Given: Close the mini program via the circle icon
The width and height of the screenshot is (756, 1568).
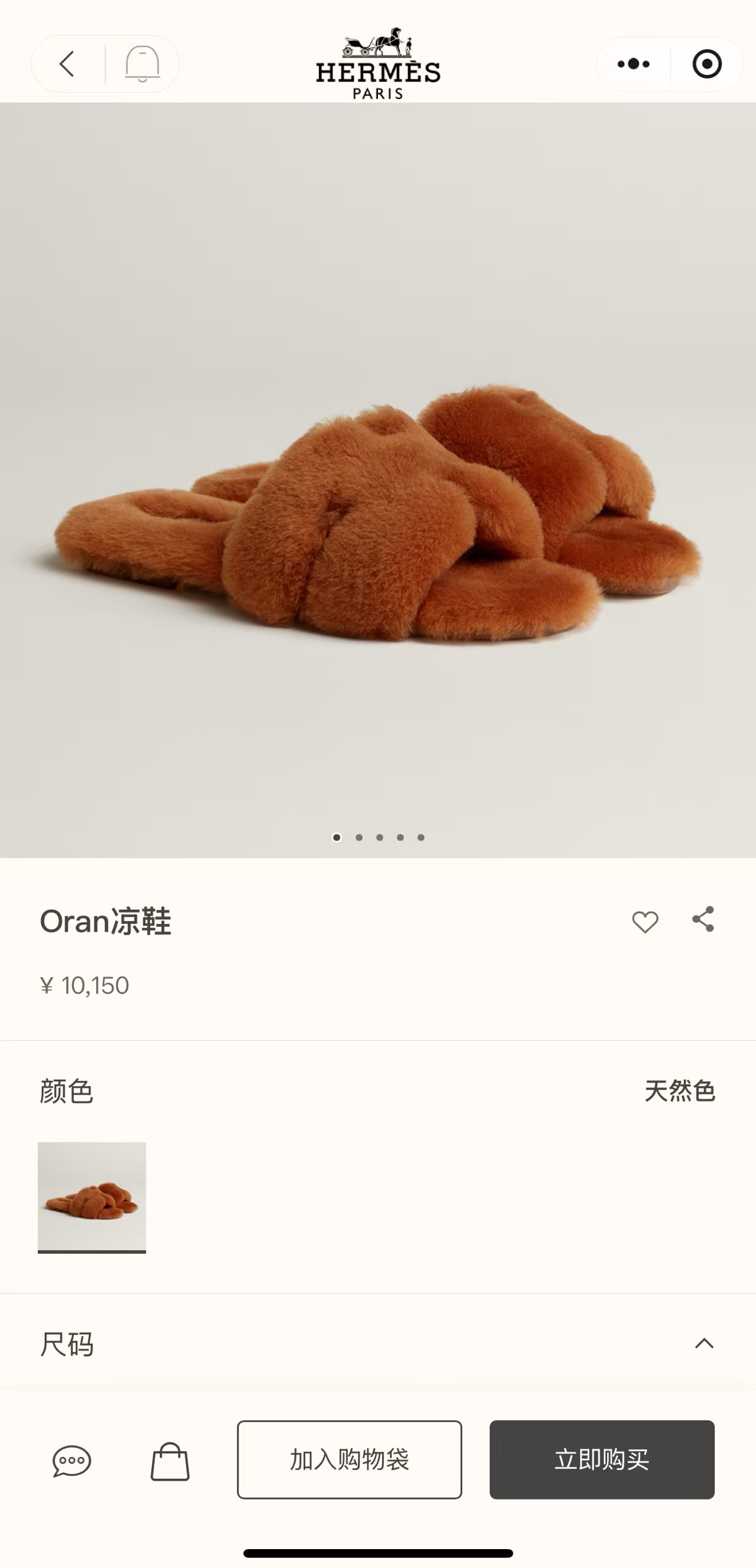Looking at the screenshot, I should [x=706, y=63].
